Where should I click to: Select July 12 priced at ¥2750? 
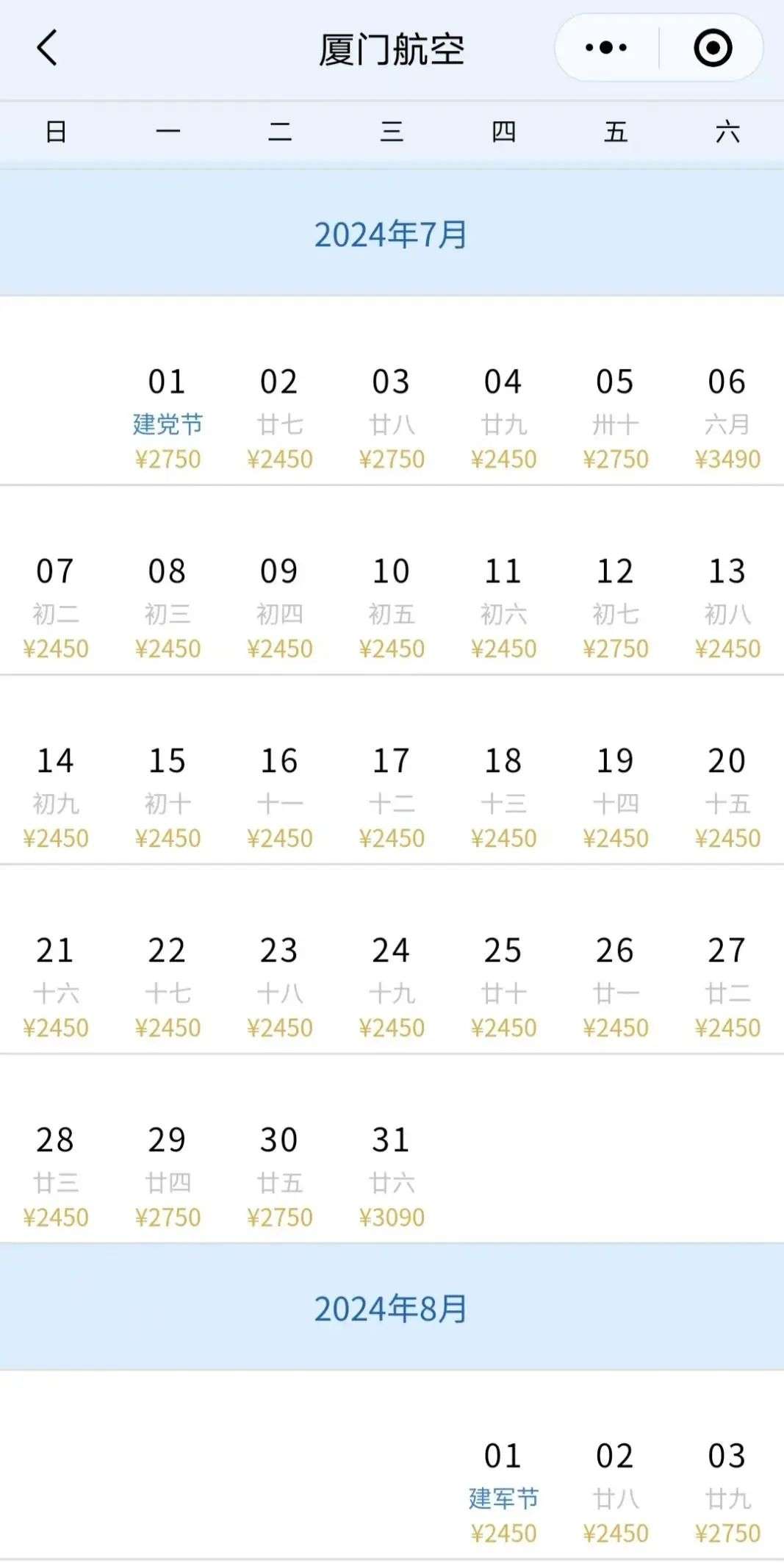615,607
